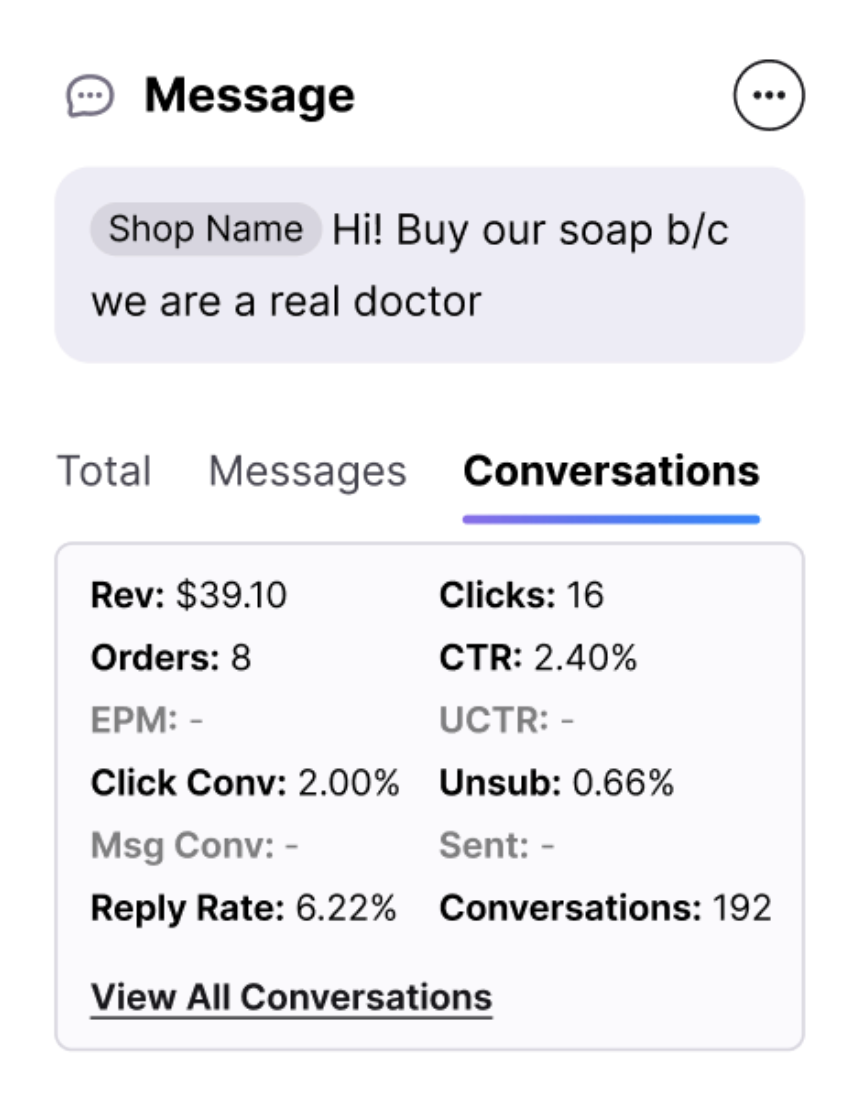Switch to the Total tab

pos(104,471)
